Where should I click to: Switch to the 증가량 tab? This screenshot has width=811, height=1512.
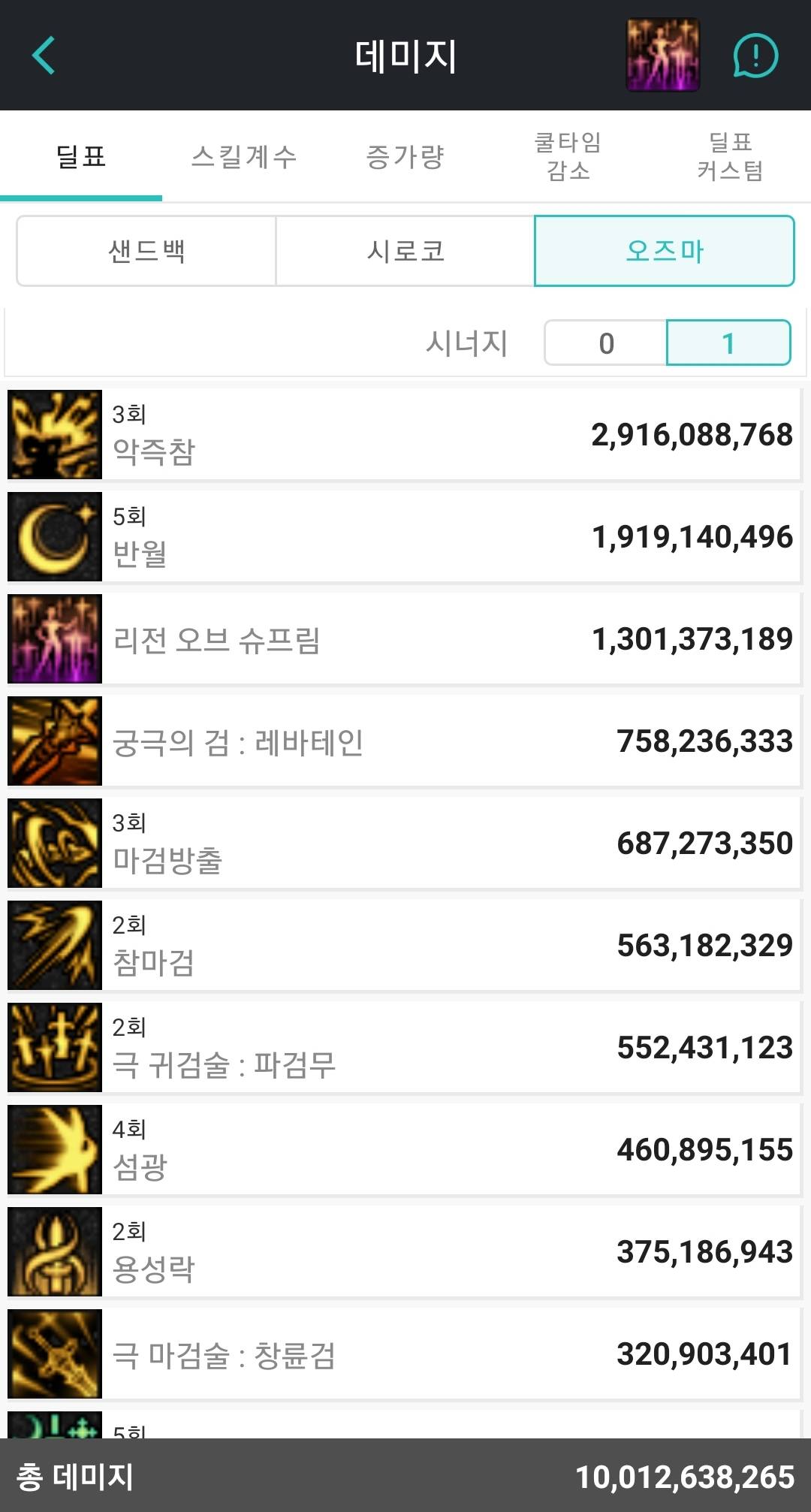pos(405,156)
